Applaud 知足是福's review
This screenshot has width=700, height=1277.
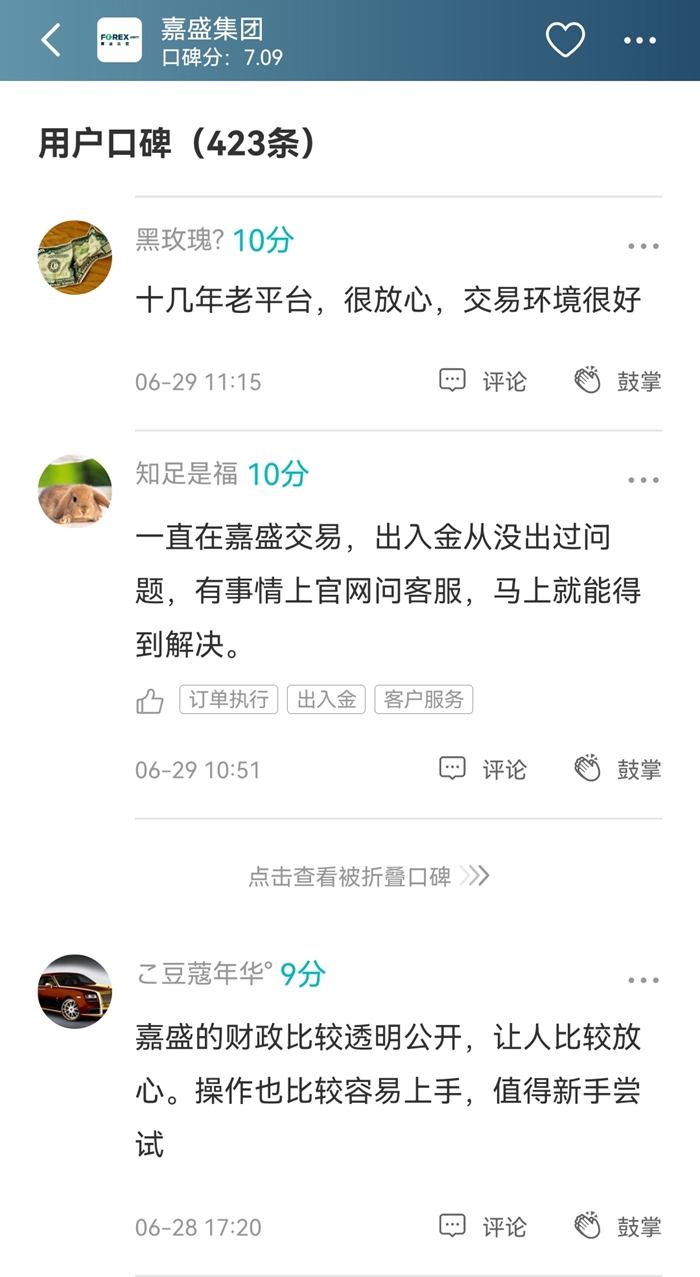(617, 769)
